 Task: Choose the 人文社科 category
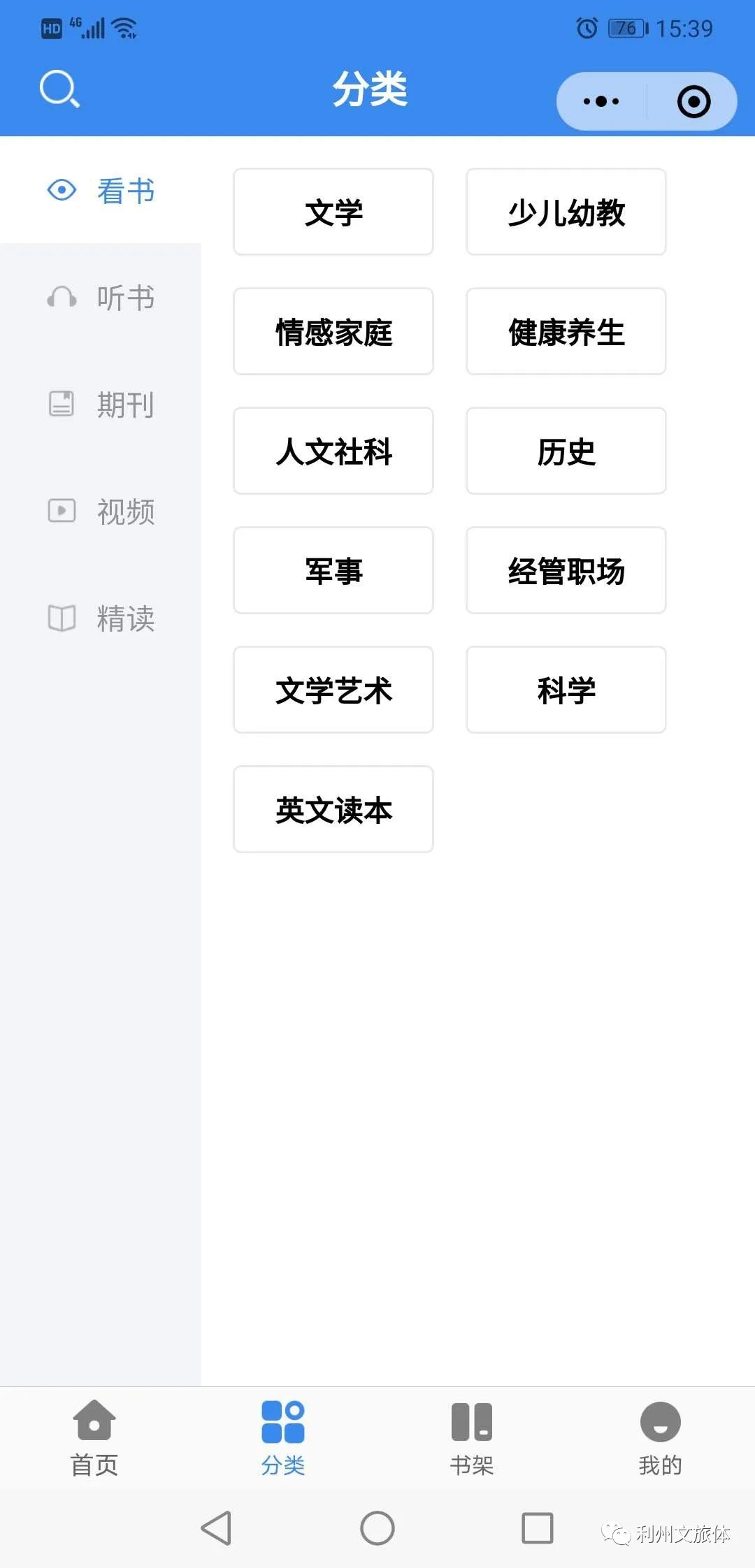[x=333, y=451]
